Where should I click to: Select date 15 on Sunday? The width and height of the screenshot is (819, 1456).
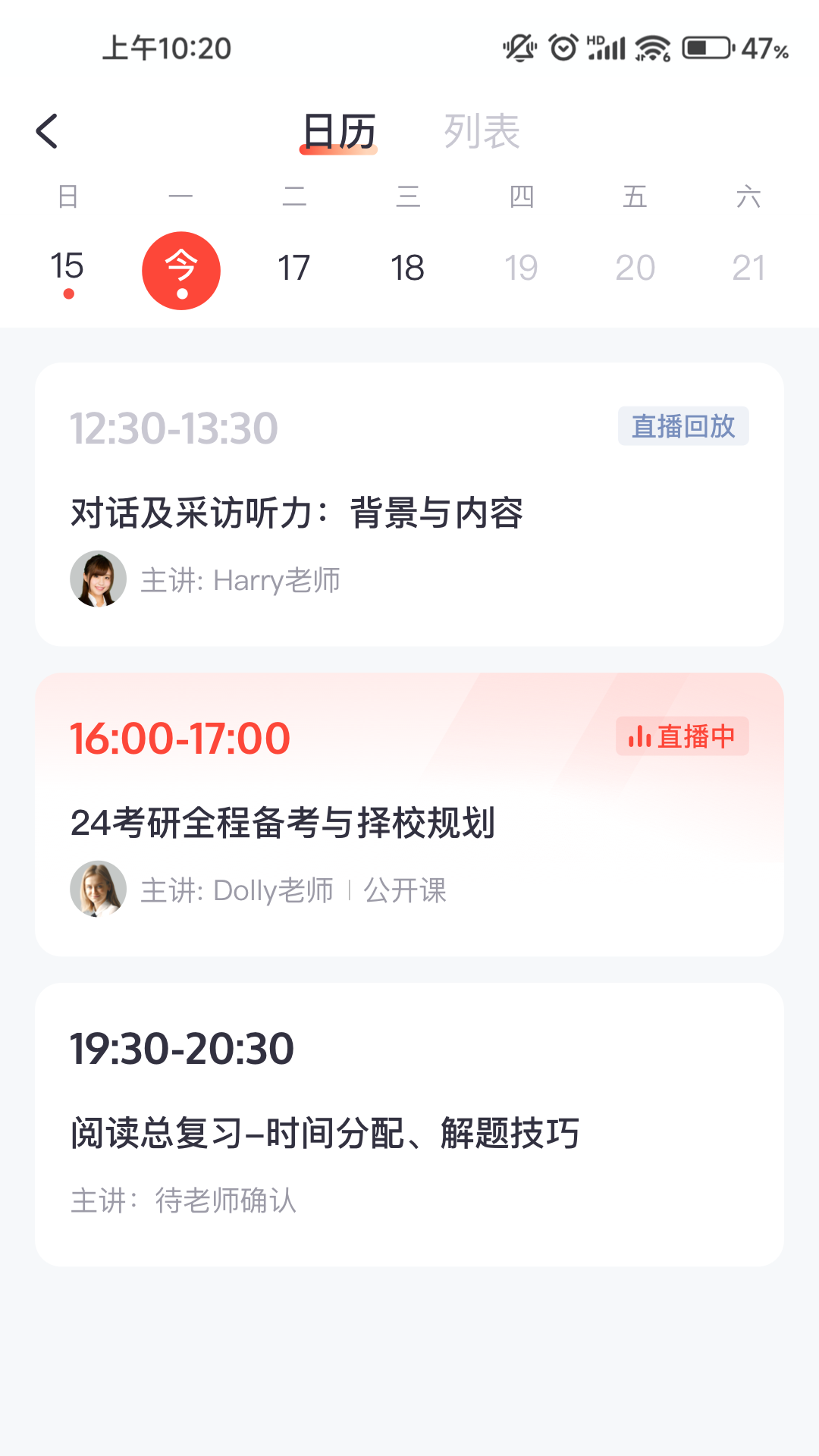point(67,267)
